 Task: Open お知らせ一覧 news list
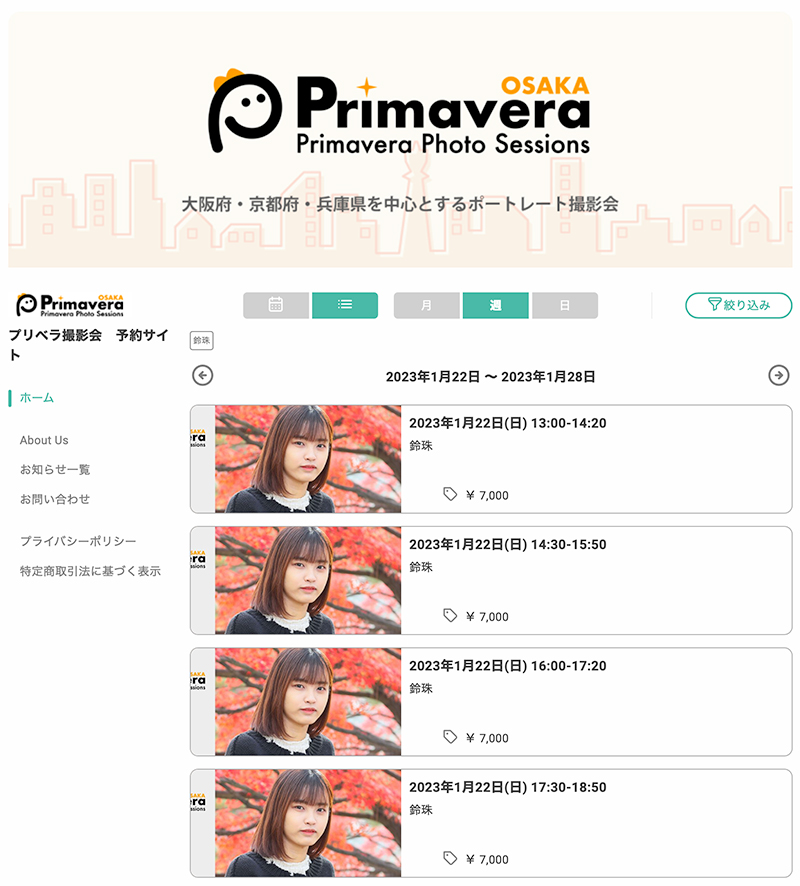click(55, 470)
